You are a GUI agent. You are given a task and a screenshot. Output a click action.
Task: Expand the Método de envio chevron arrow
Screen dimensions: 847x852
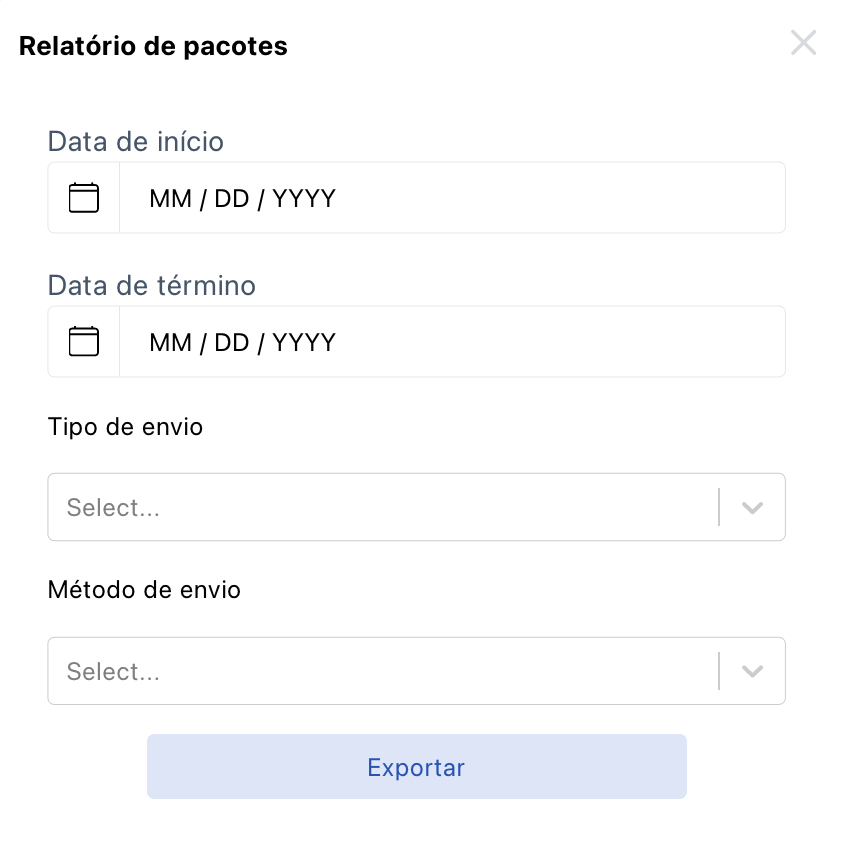coord(752,671)
